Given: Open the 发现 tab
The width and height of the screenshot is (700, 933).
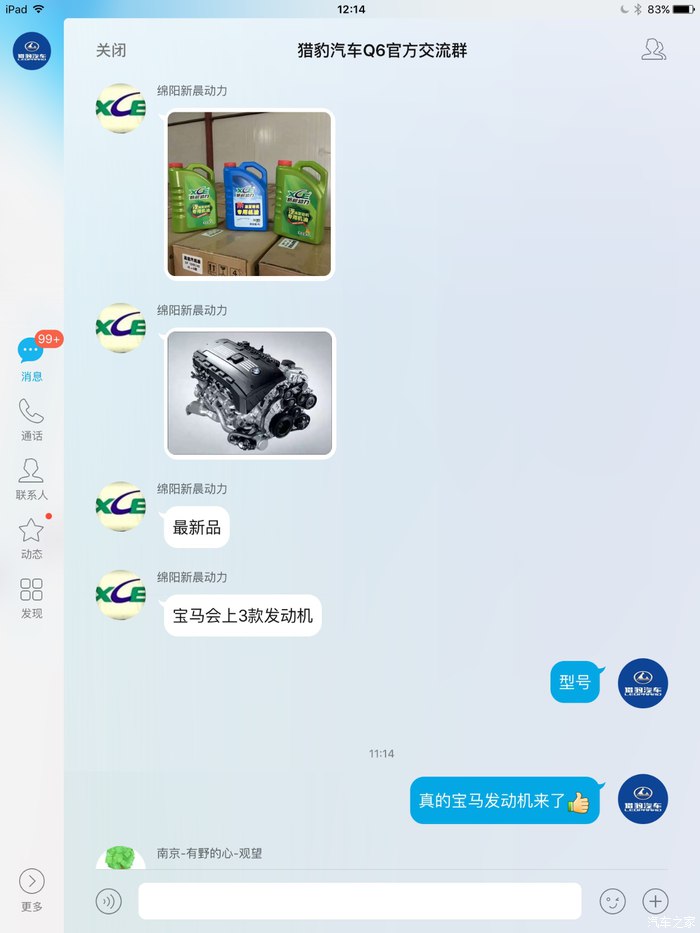Looking at the screenshot, I should (32, 596).
